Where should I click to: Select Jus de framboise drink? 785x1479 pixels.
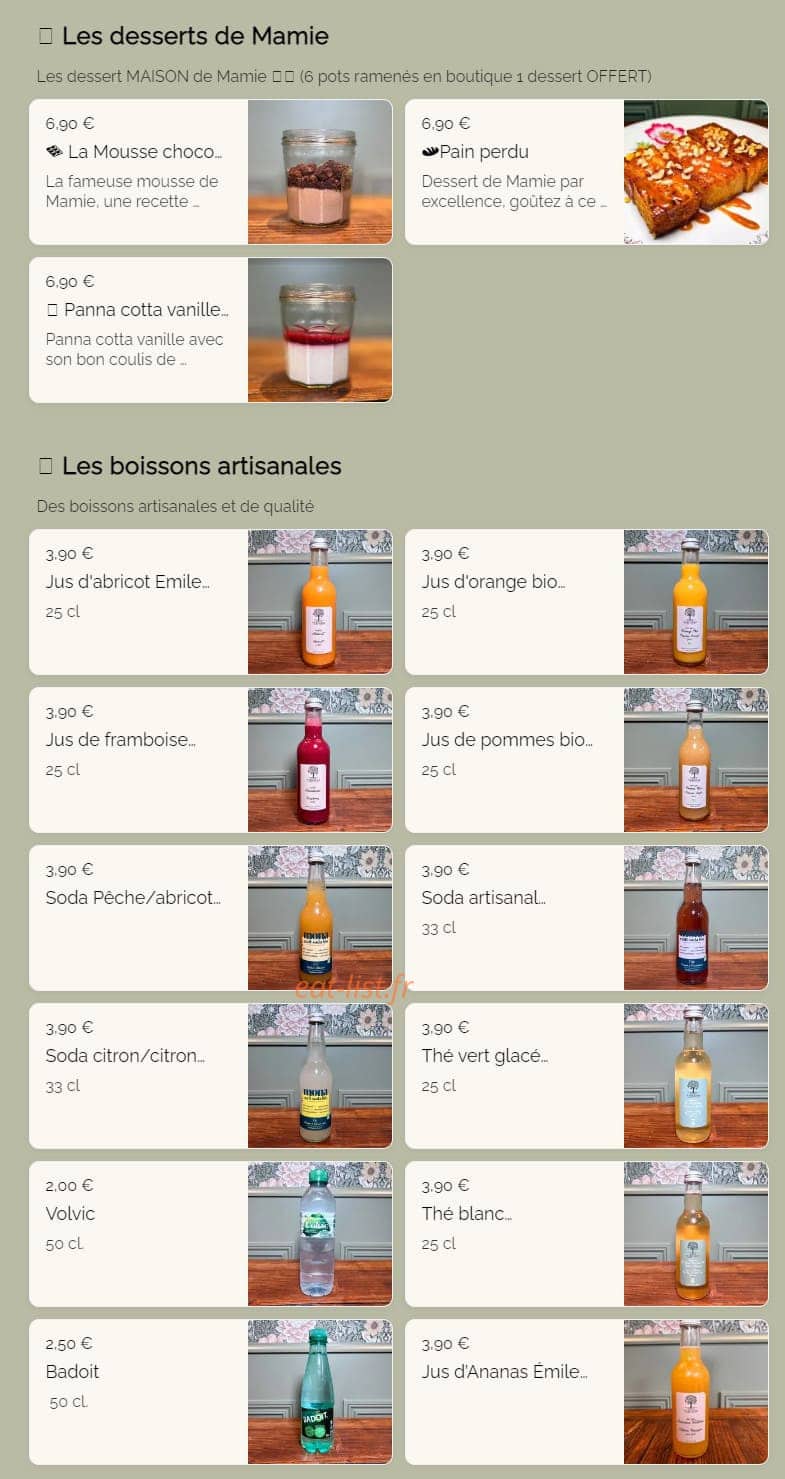(x=211, y=760)
